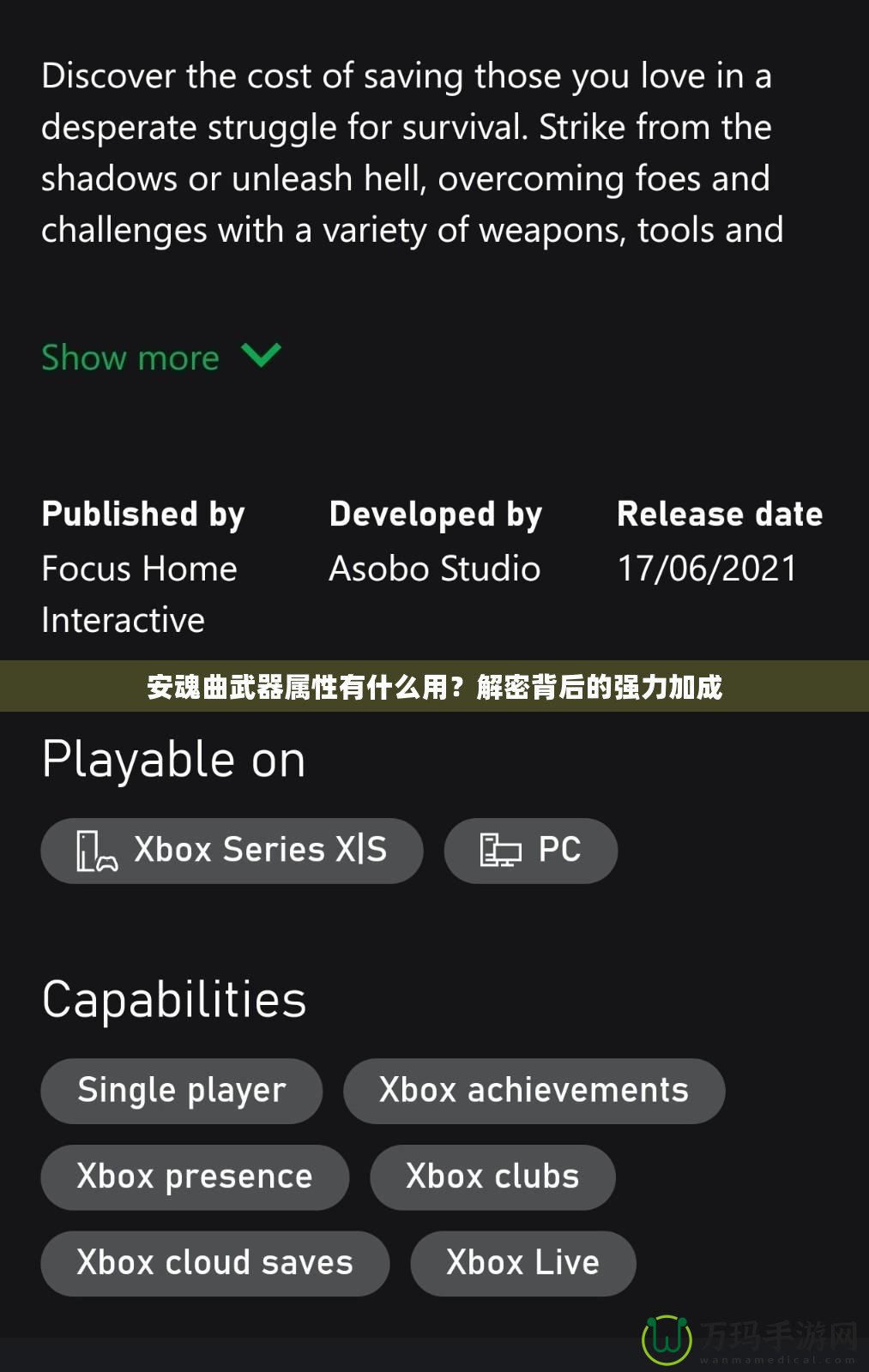Tap the Xbox achievements chip
The image size is (869, 1372).
(534, 1091)
